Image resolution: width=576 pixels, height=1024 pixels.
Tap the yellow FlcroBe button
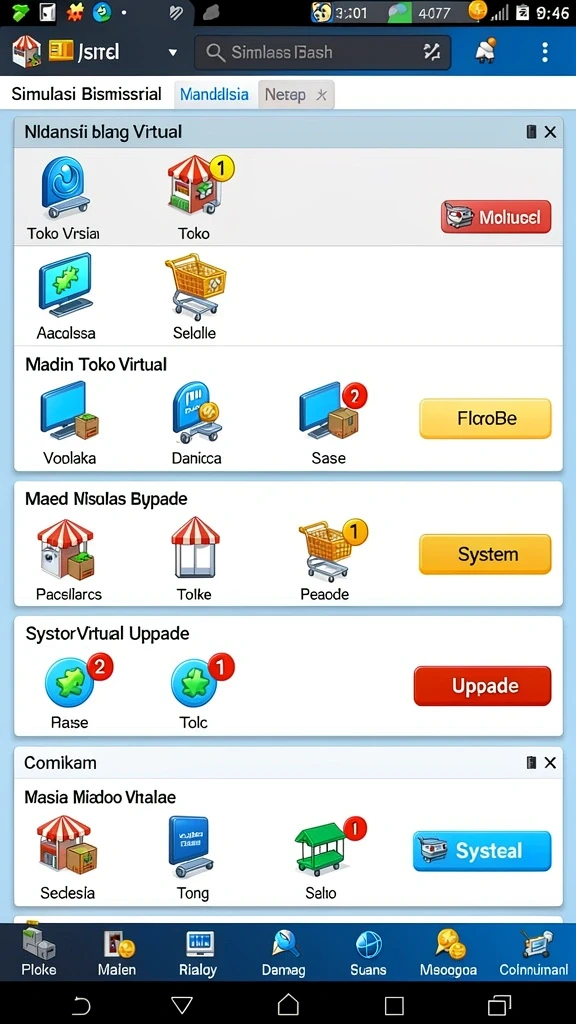click(485, 418)
